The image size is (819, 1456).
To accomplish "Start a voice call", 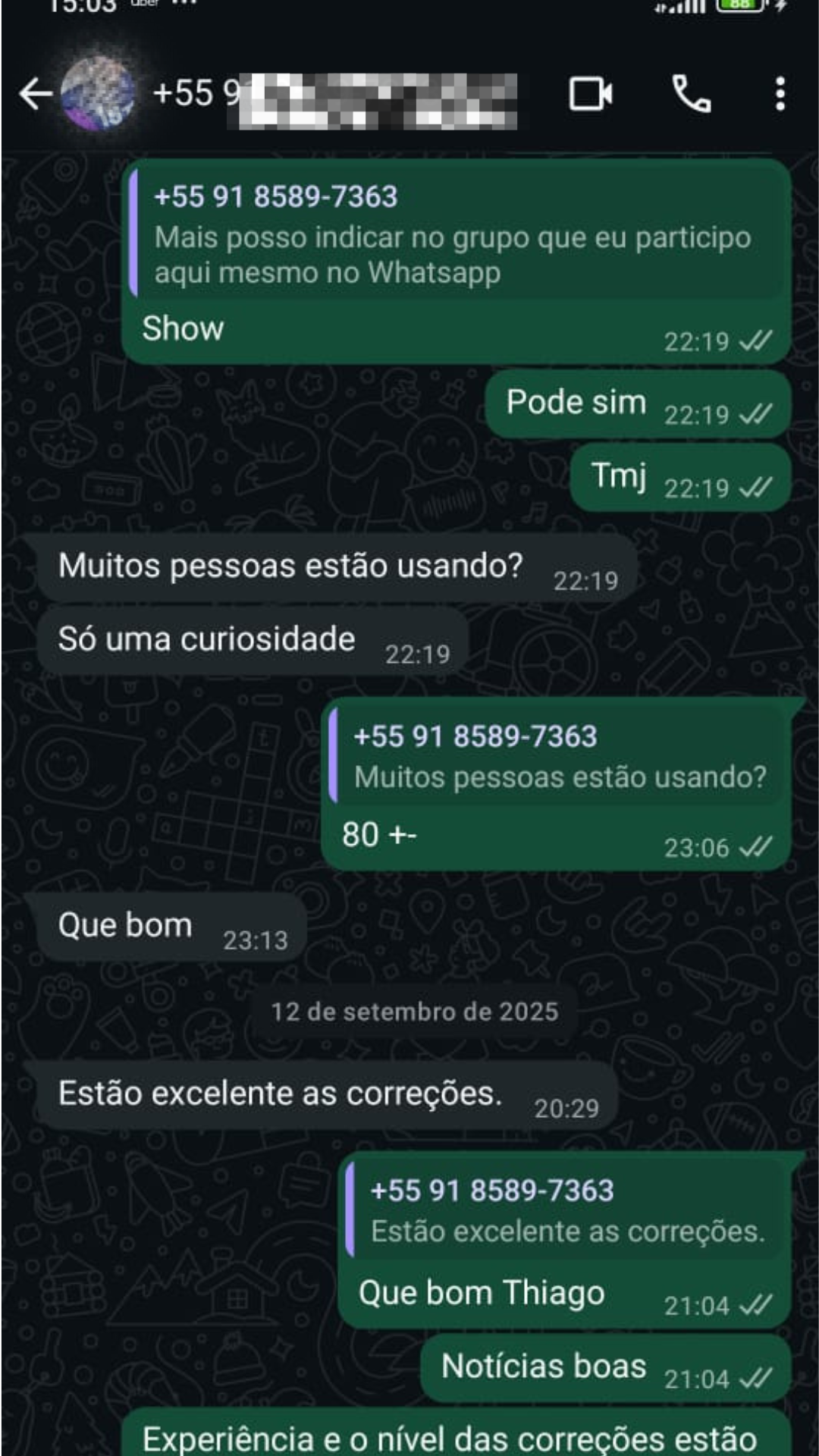I will click(x=691, y=94).
